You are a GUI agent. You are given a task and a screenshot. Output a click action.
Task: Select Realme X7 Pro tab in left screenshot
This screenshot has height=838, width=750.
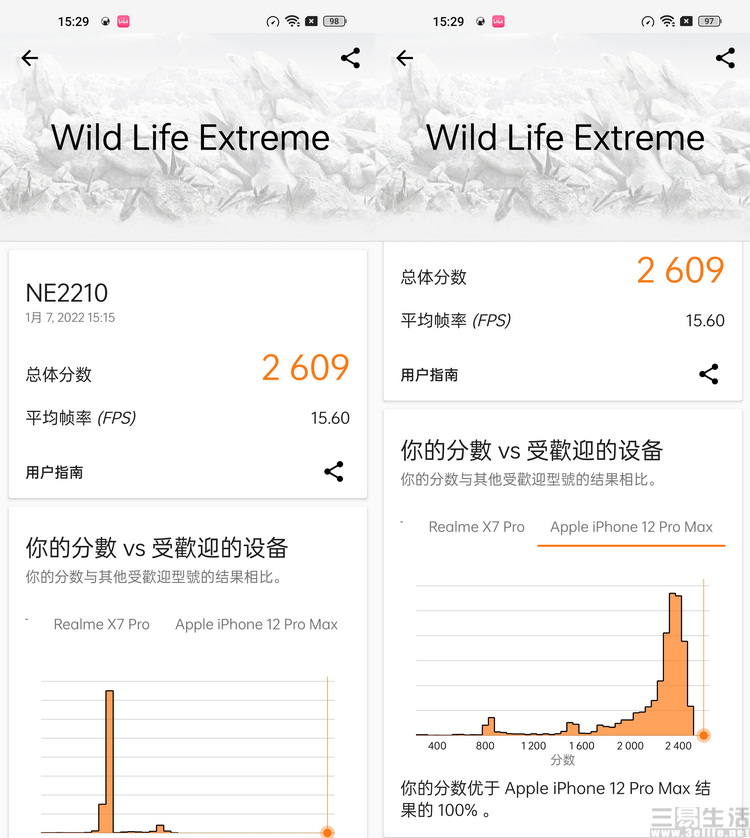(101, 624)
